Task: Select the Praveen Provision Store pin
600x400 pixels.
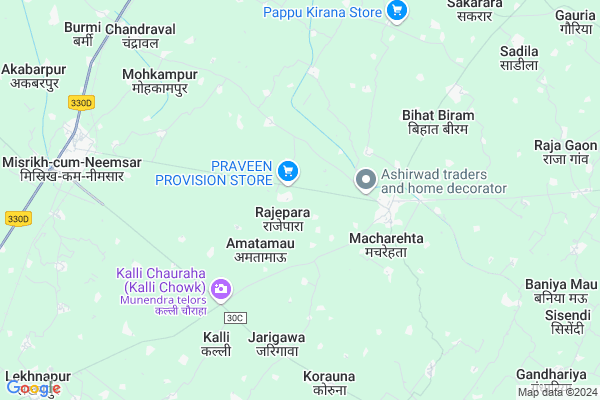Action: pos(289,172)
